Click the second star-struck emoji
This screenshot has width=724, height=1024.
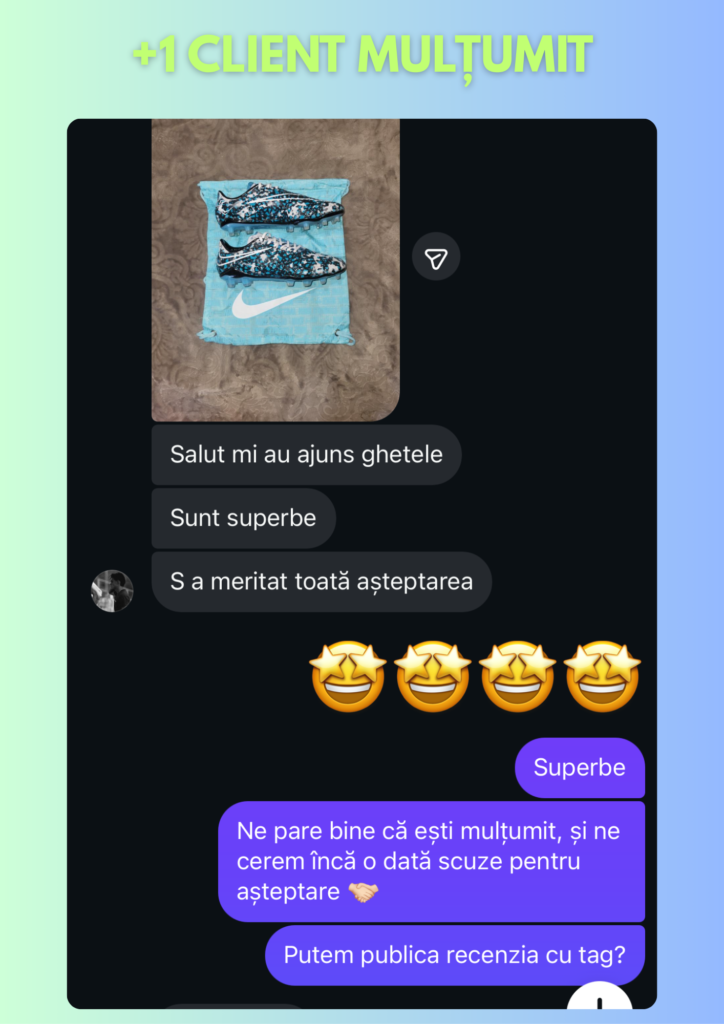pos(432,676)
